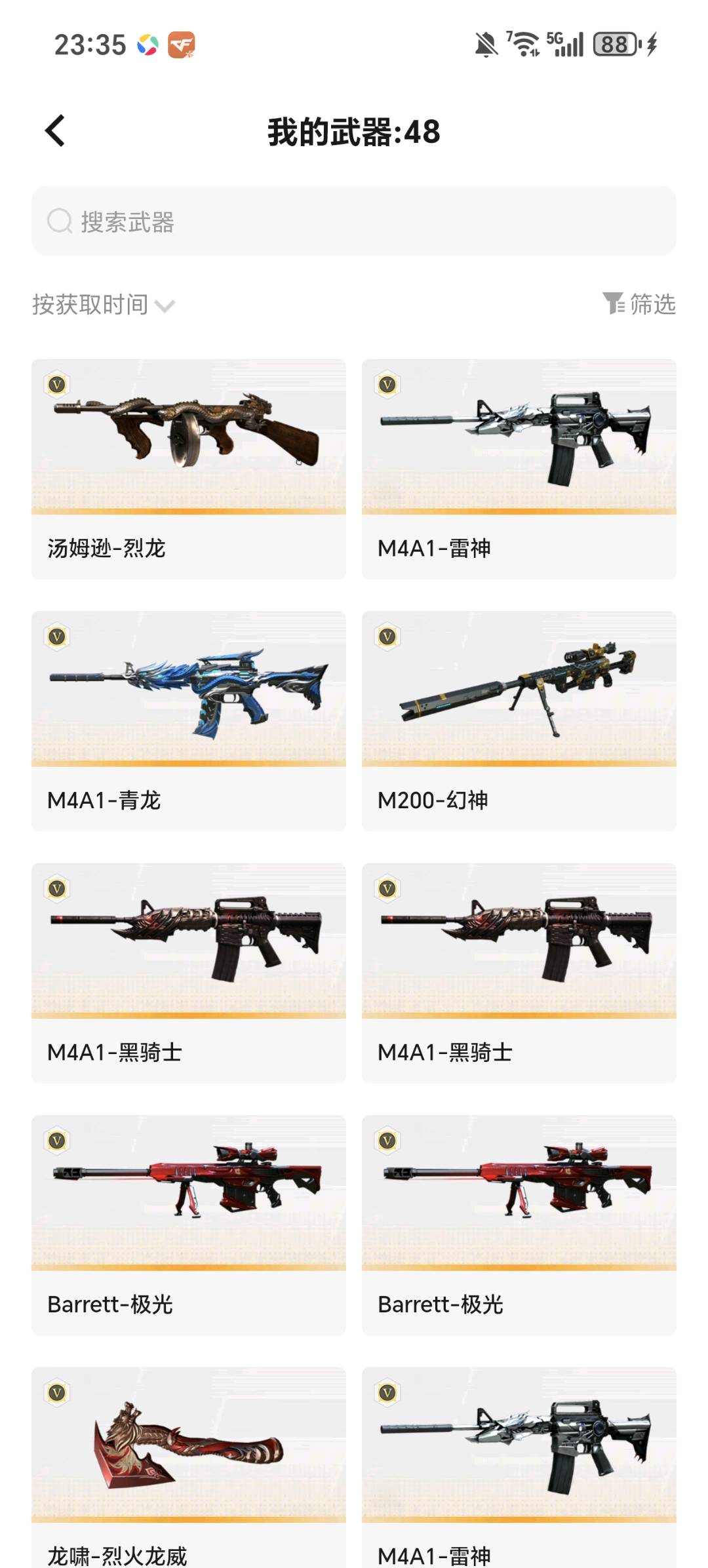This screenshot has width=708, height=1568.
Task: View the M200-幻神 weapon card
Action: (519, 720)
